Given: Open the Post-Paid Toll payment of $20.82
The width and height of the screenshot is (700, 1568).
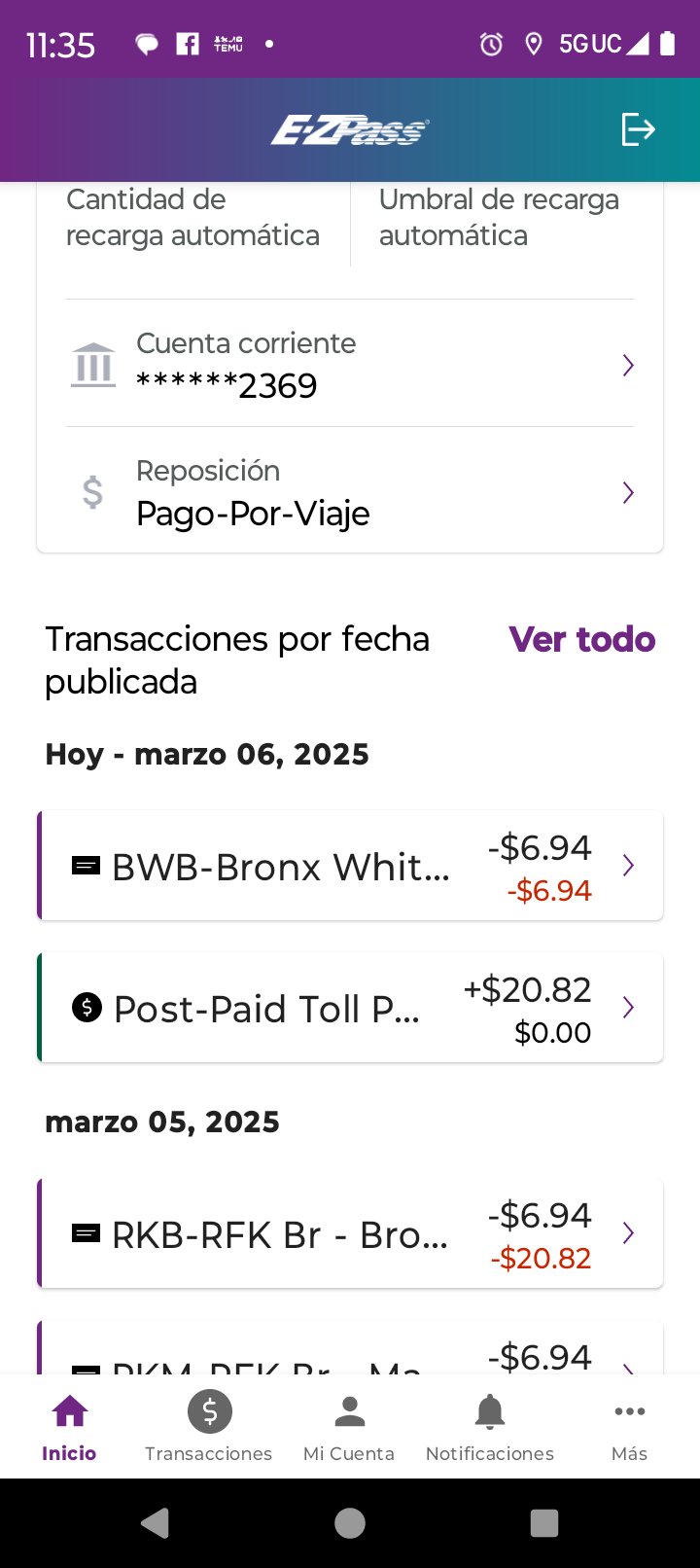Looking at the screenshot, I should click(x=350, y=1008).
